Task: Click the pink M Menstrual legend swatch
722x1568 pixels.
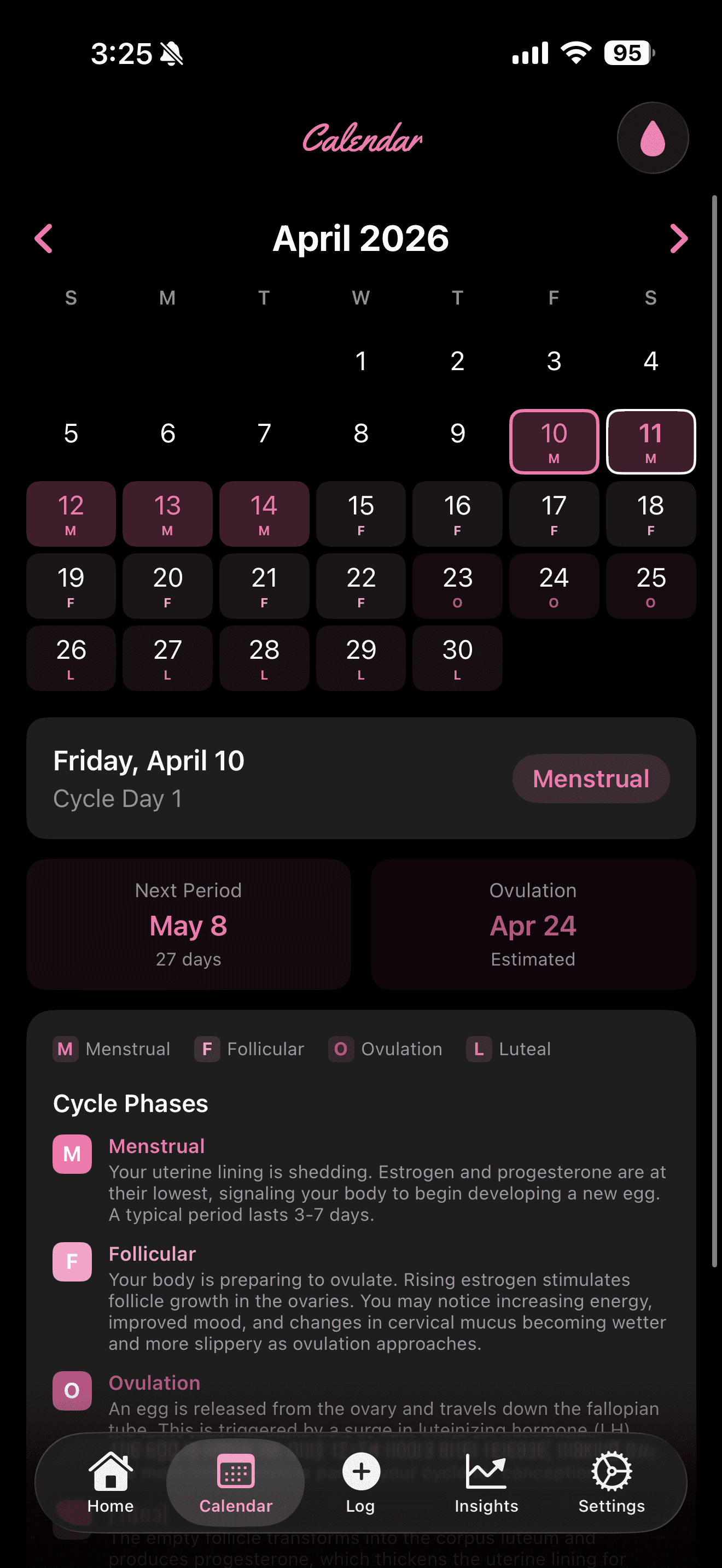Action: click(x=65, y=1049)
